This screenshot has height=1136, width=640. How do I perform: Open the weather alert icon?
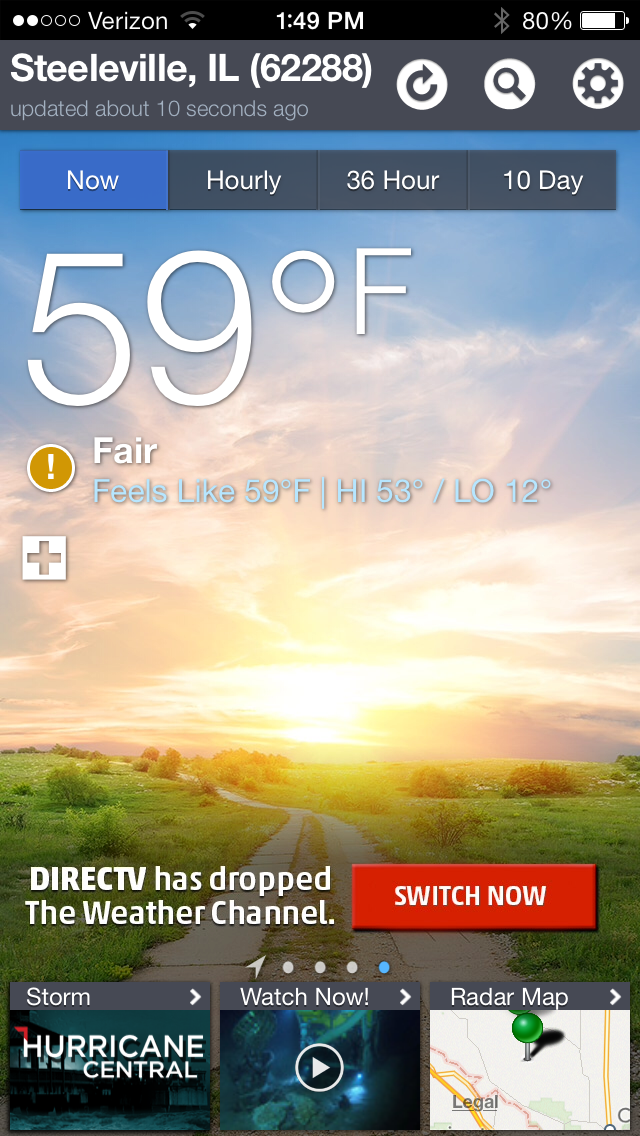tap(51, 467)
